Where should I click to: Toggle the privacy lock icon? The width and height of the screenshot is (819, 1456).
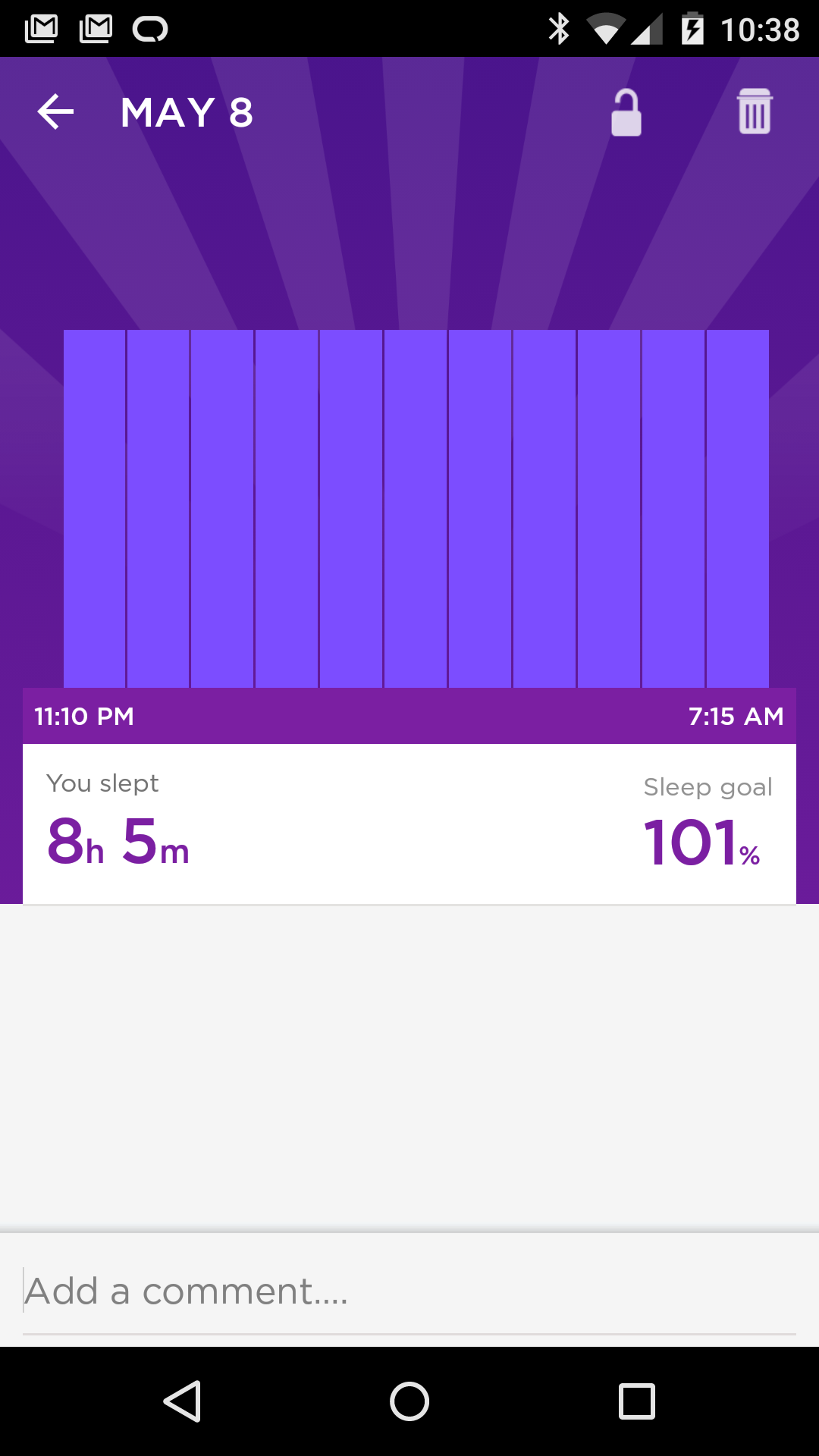pyautogui.click(x=626, y=113)
